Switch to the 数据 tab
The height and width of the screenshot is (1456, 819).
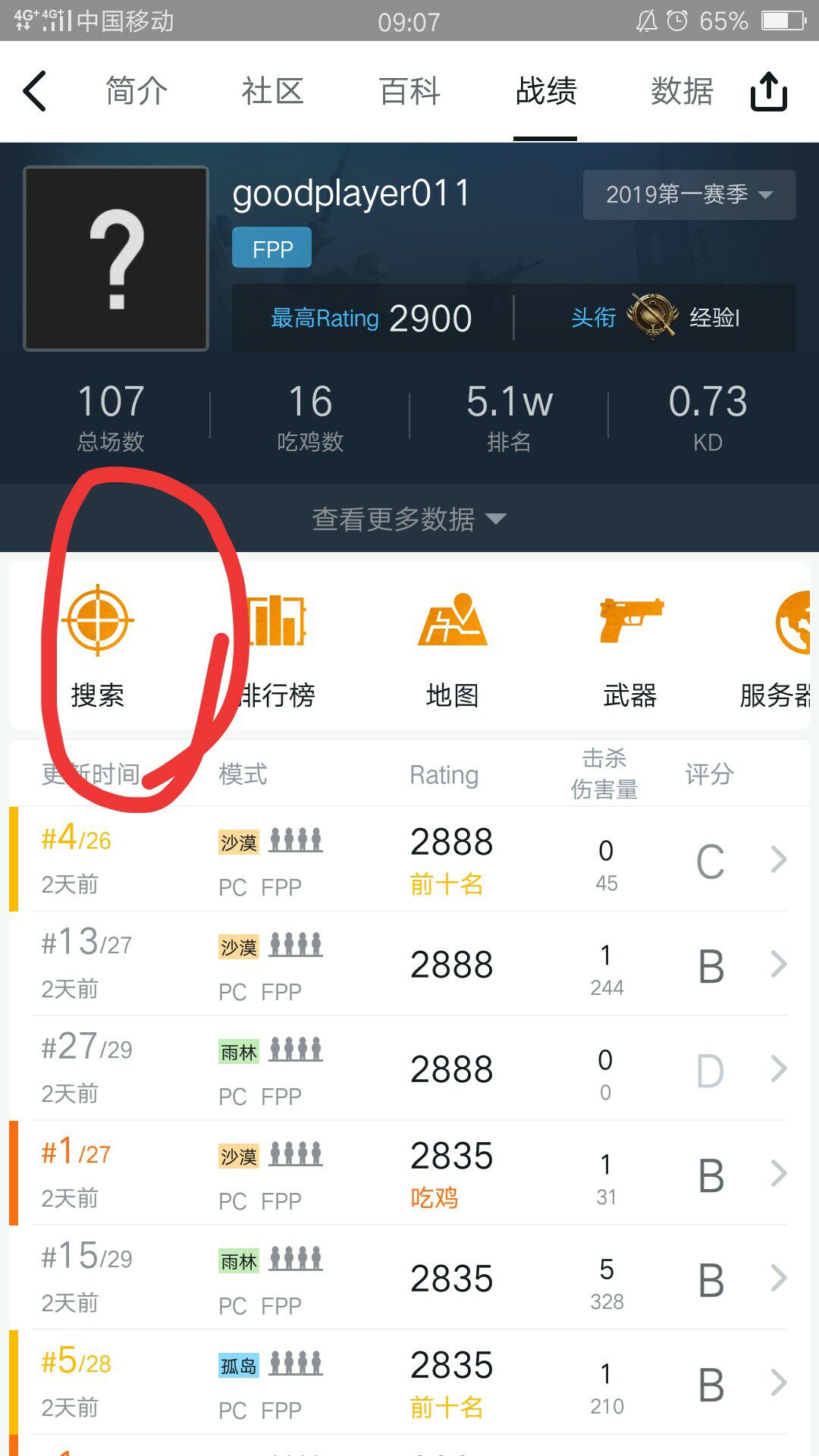682,92
